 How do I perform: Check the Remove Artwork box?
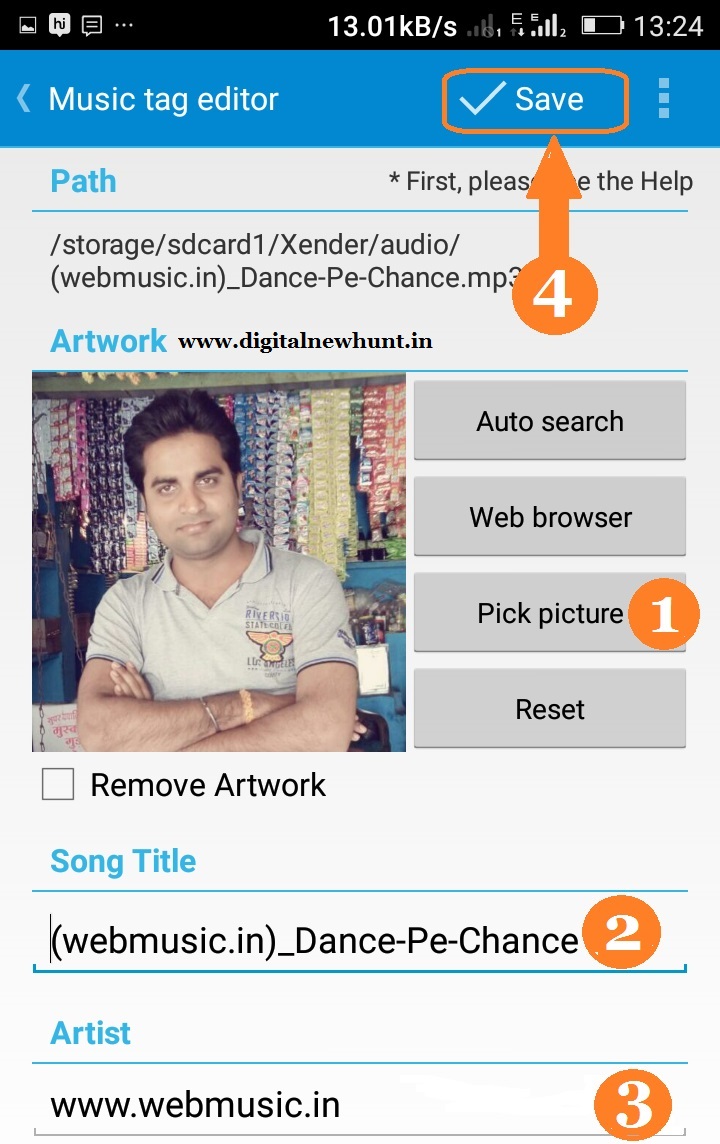click(x=58, y=784)
